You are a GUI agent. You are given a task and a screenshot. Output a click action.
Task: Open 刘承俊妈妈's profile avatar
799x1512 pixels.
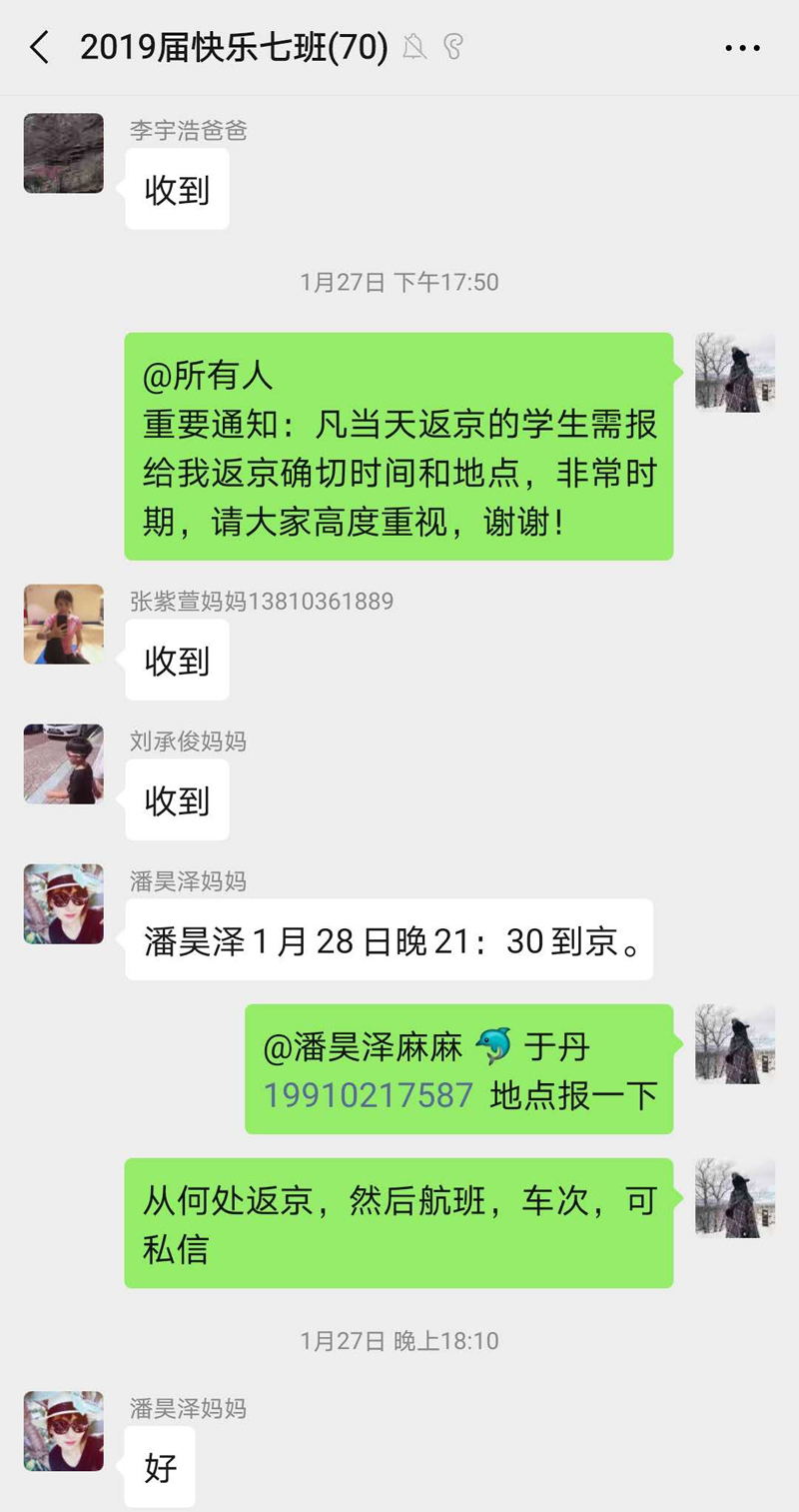(63, 763)
